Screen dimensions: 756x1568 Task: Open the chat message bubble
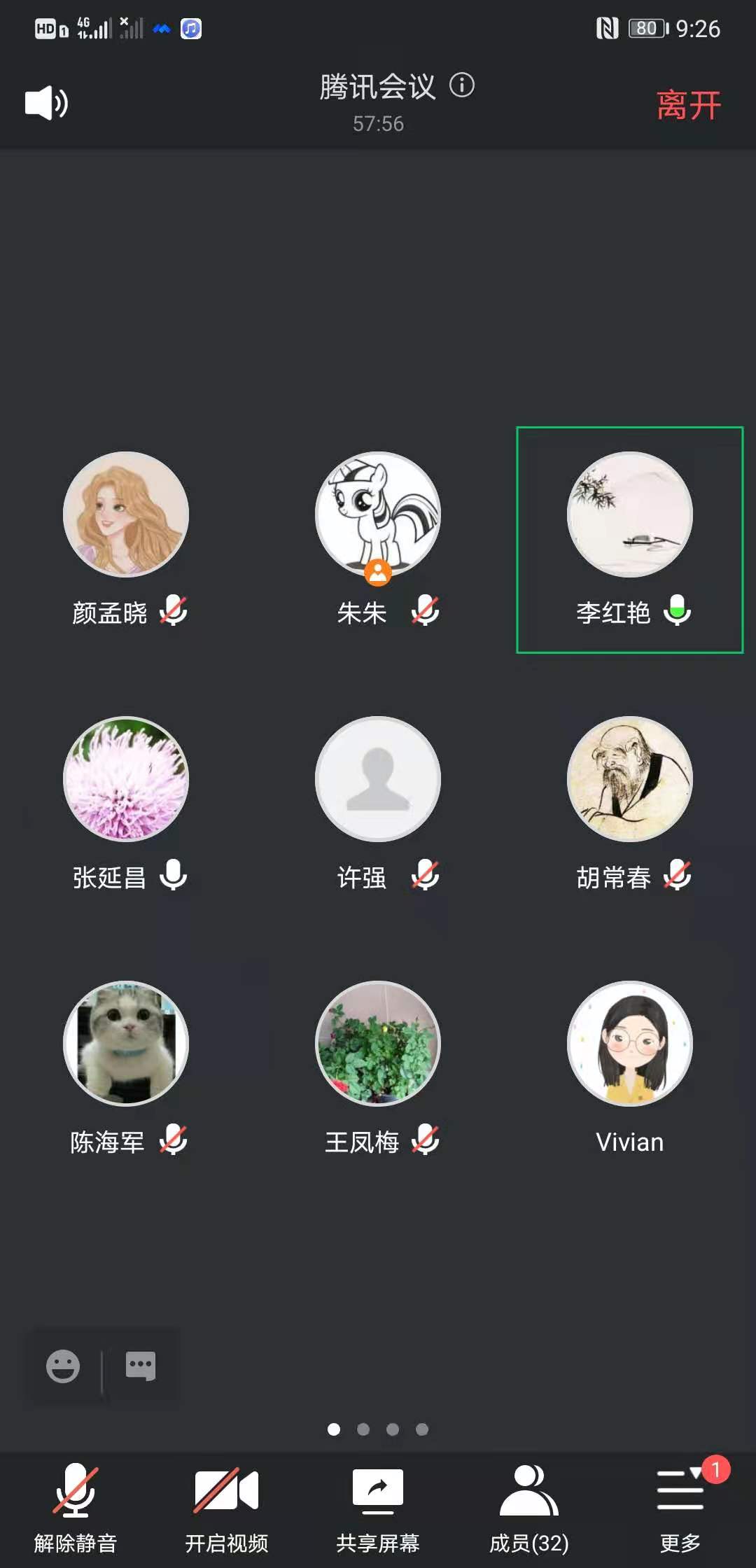[140, 1366]
